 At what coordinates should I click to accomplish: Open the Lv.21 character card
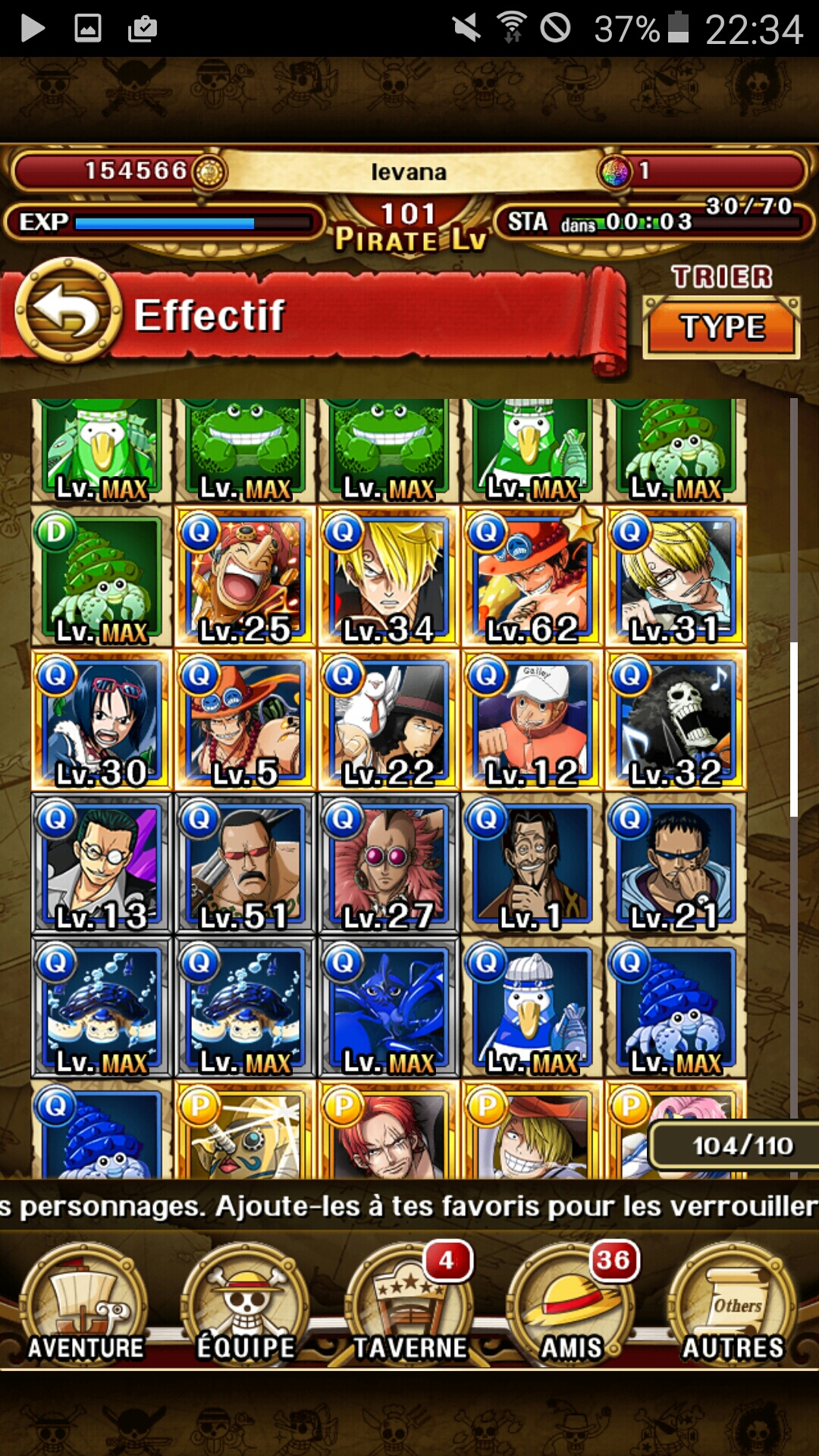point(676,864)
